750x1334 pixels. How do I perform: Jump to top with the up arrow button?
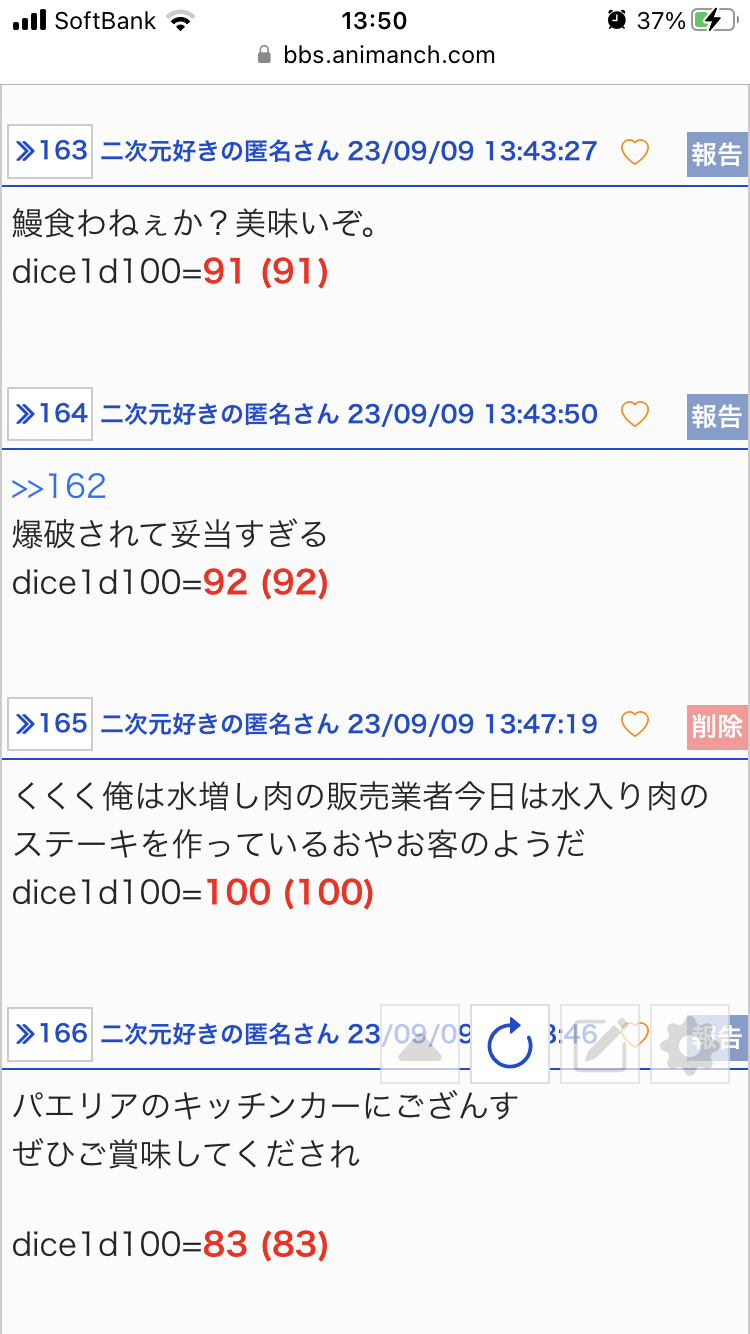(x=420, y=1044)
